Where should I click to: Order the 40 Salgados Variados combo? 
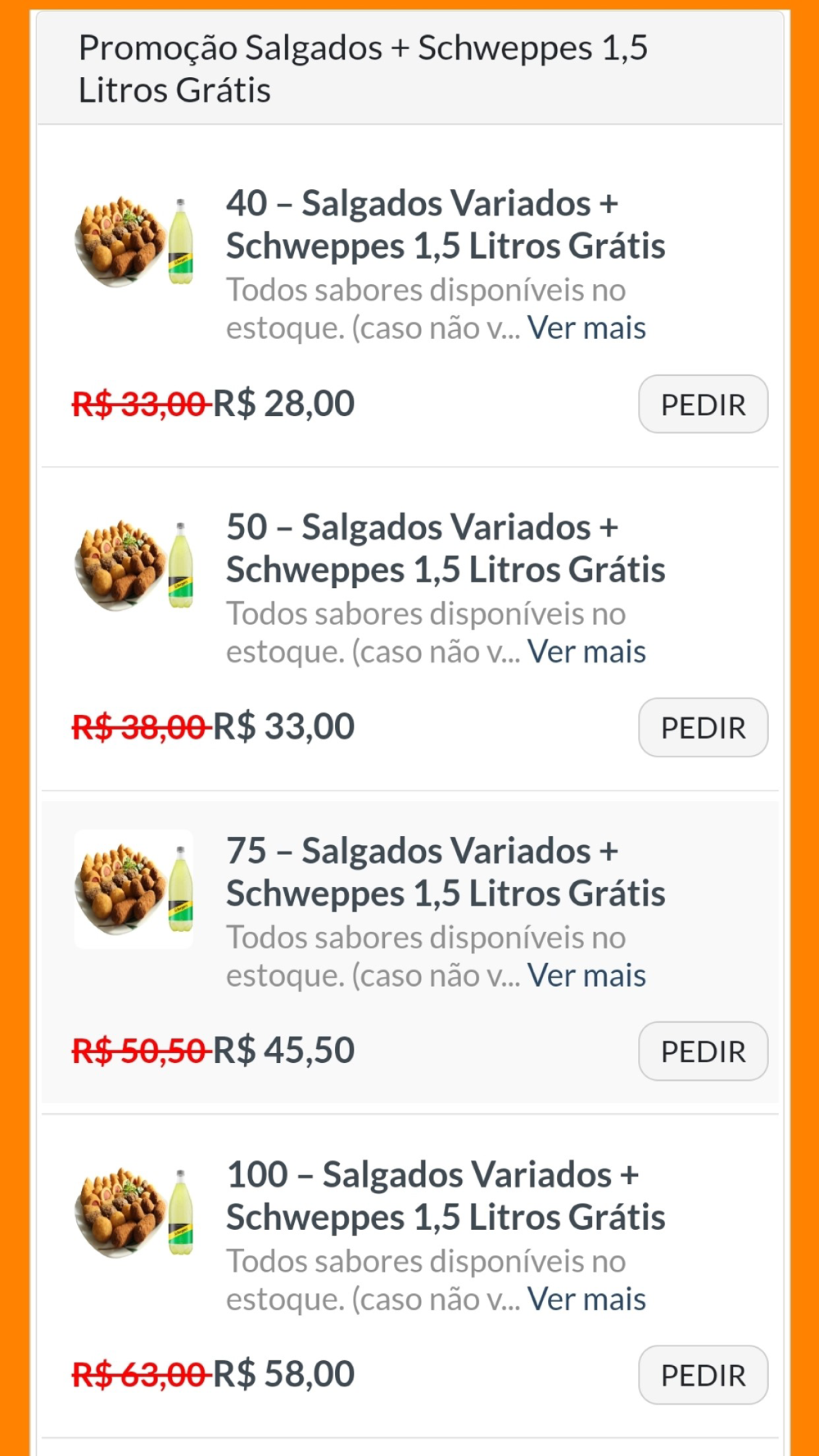point(703,404)
